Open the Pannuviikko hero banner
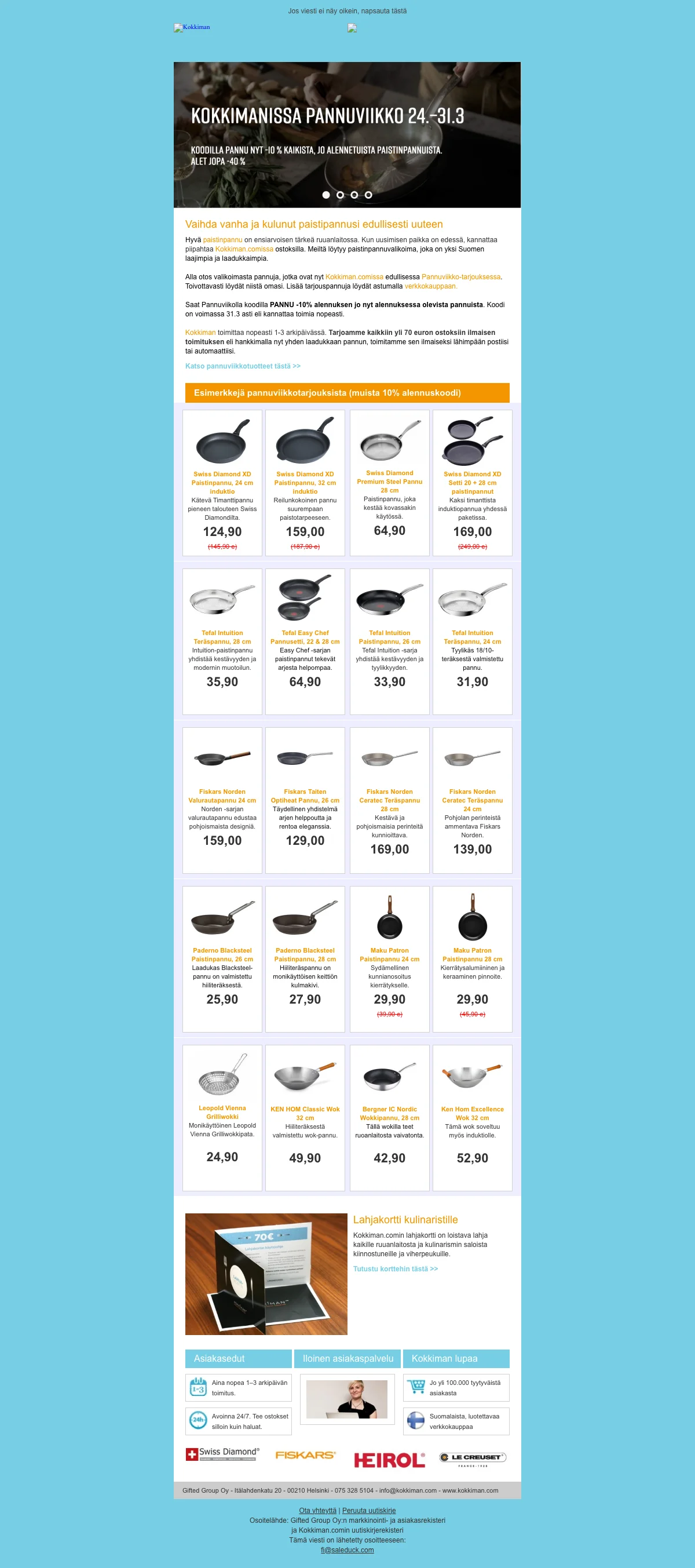 coord(347,134)
